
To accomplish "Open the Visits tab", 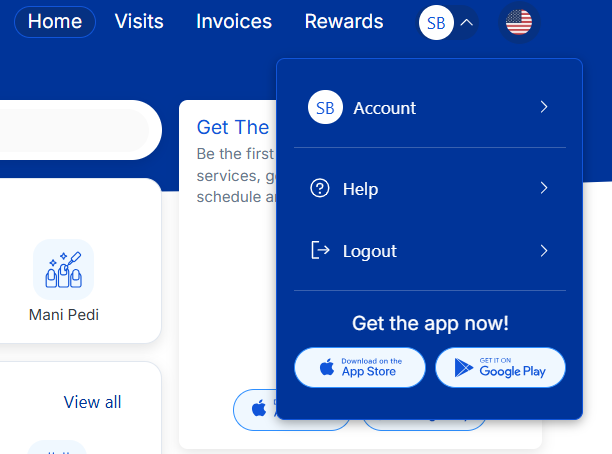I will tap(139, 22).
